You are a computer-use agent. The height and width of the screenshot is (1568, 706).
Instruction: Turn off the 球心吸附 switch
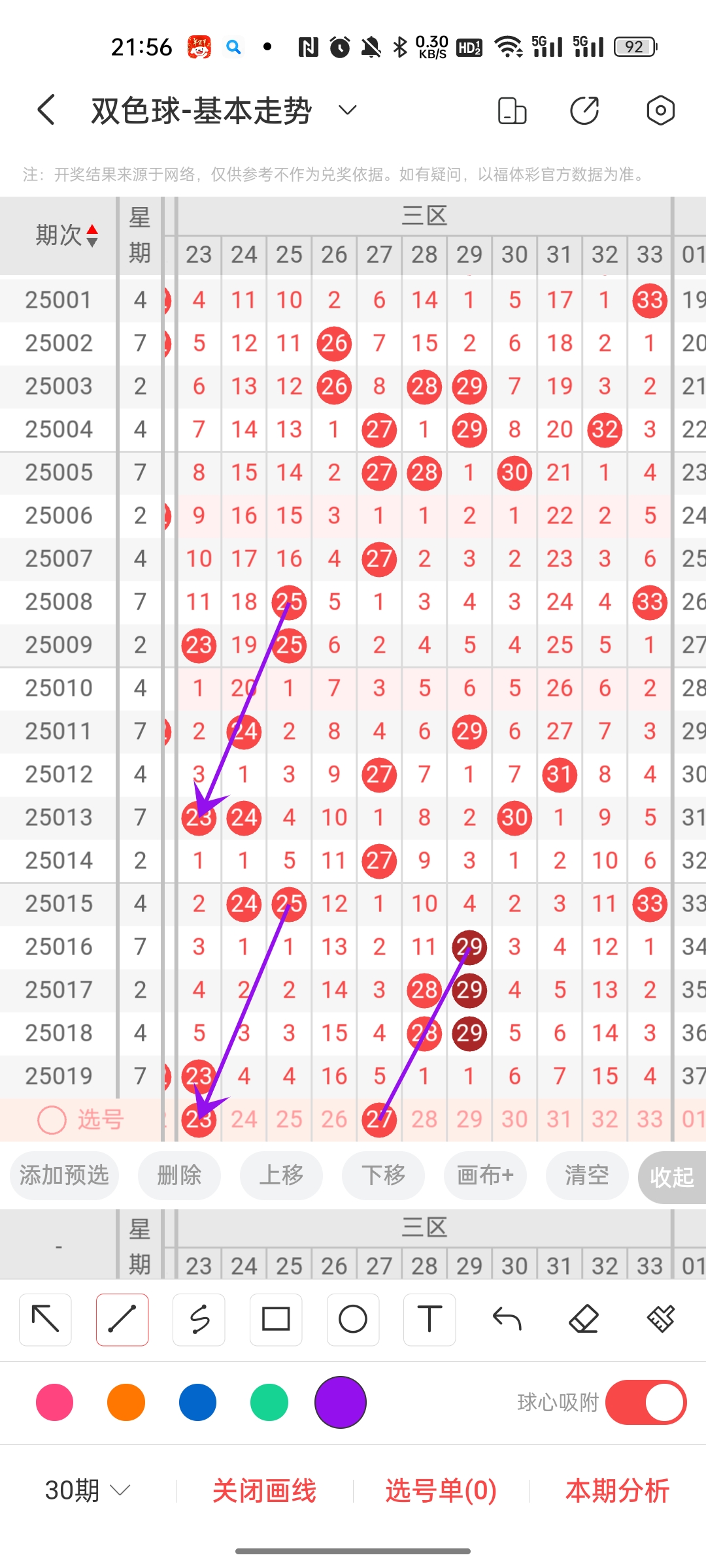(646, 1402)
